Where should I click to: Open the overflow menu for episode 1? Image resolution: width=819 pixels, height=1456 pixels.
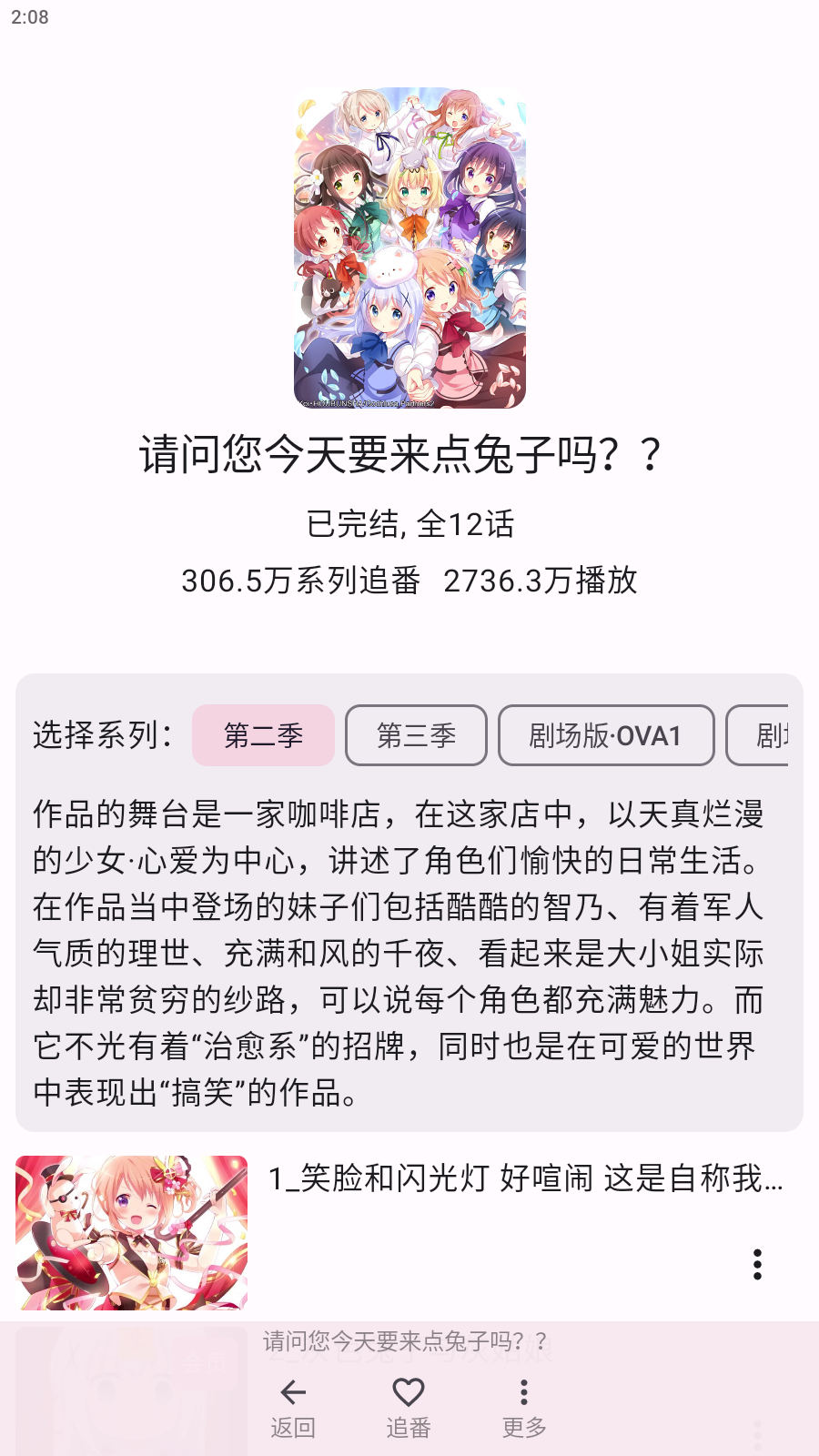pyautogui.click(x=757, y=1264)
